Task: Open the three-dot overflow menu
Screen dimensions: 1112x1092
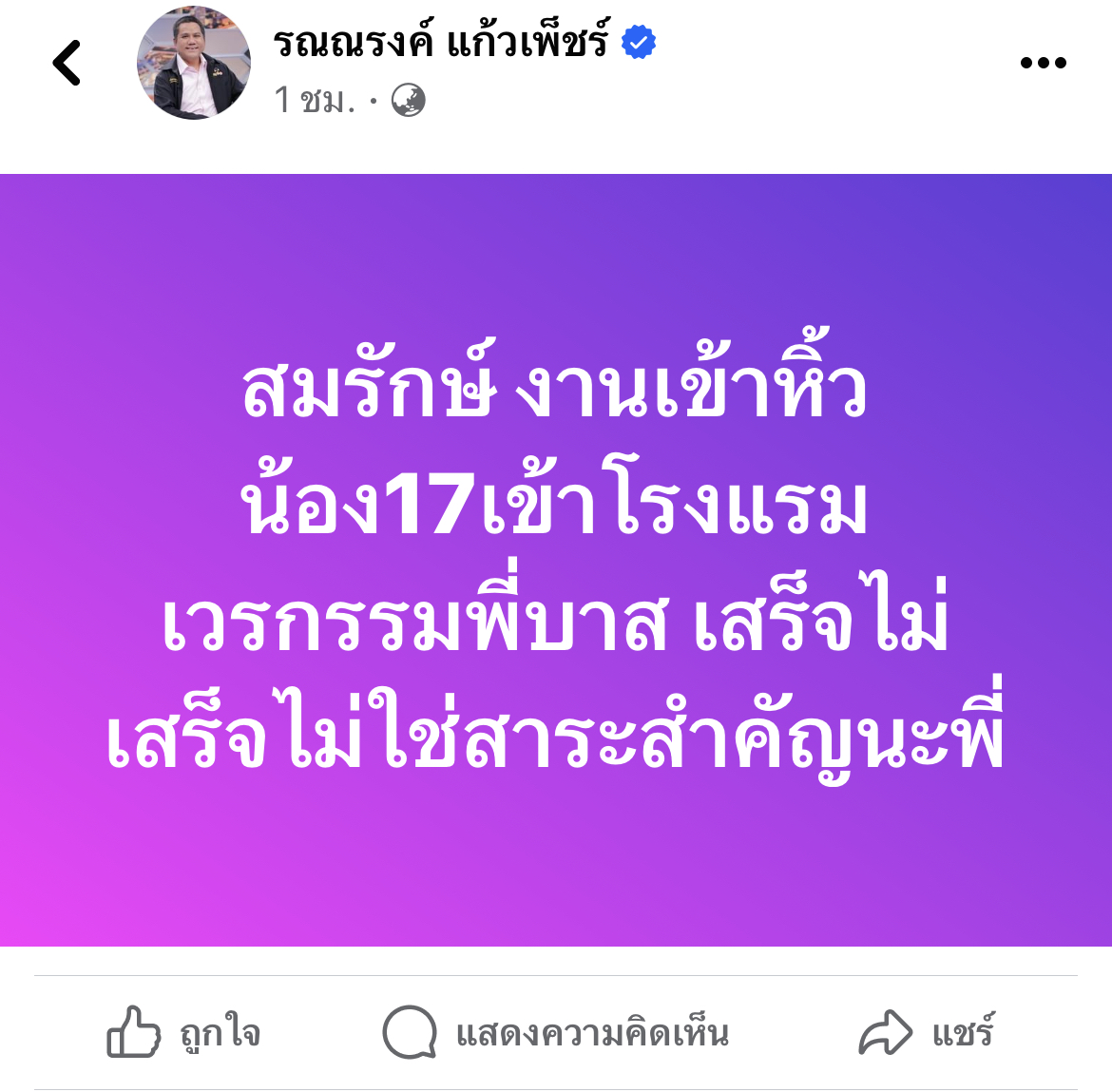Action: [1043, 63]
